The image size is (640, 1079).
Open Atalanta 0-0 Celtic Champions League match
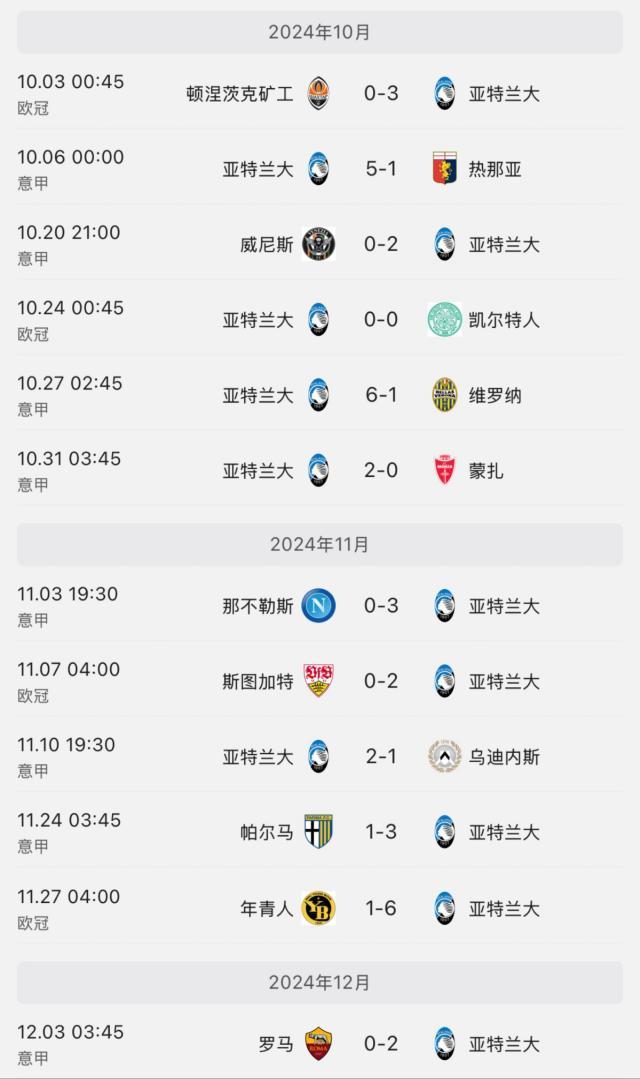click(380, 320)
